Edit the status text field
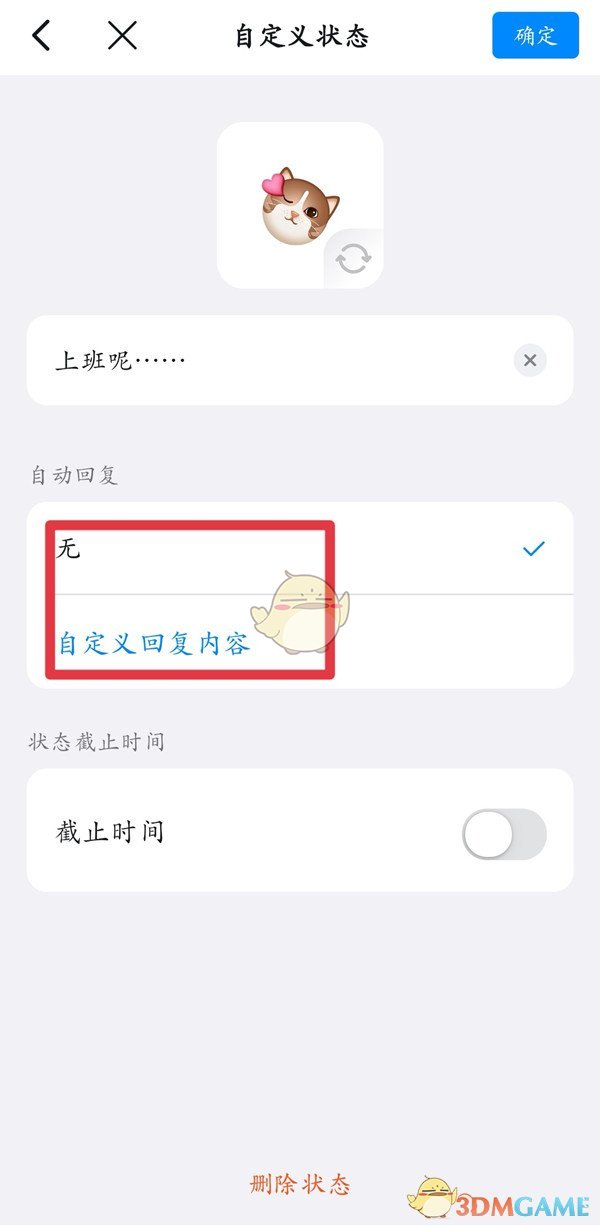Screen dimensions: 600x1225 pyautogui.click(x=270, y=361)
